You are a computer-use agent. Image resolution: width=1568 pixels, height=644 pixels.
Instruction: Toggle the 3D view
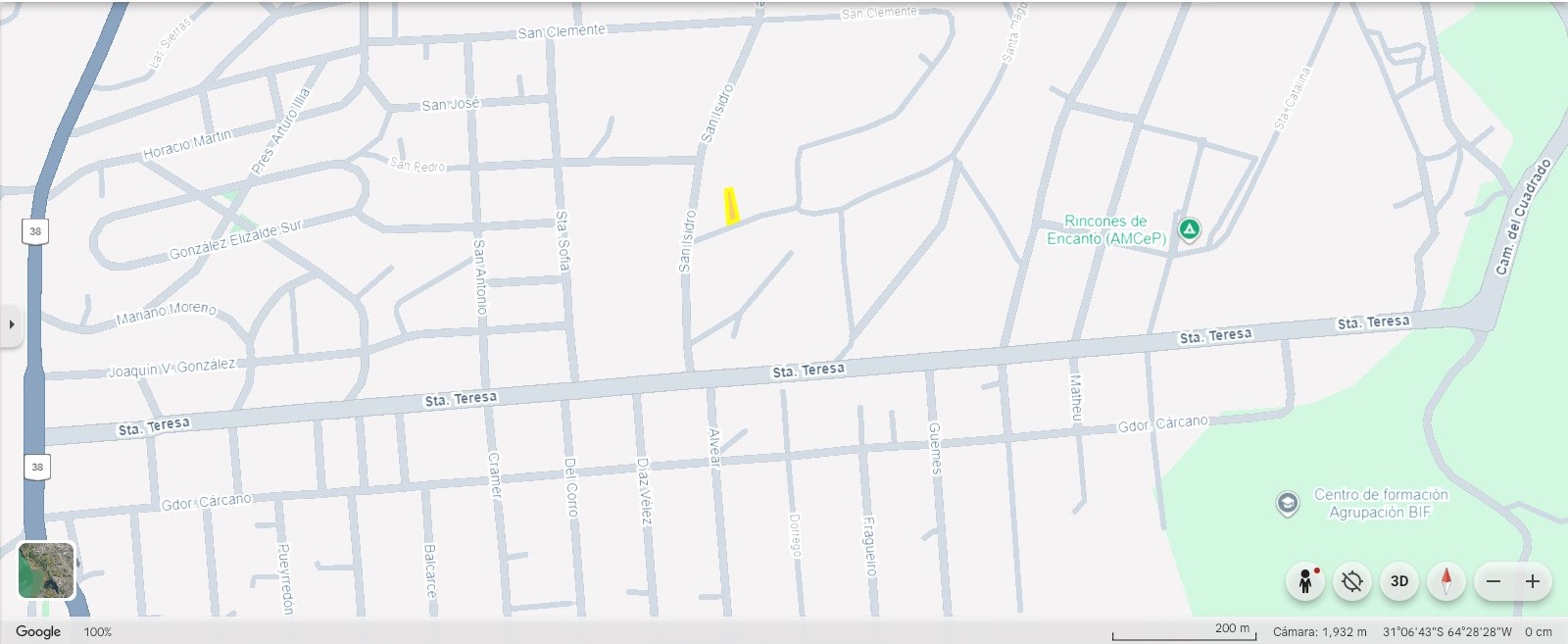click(1399, 581)
